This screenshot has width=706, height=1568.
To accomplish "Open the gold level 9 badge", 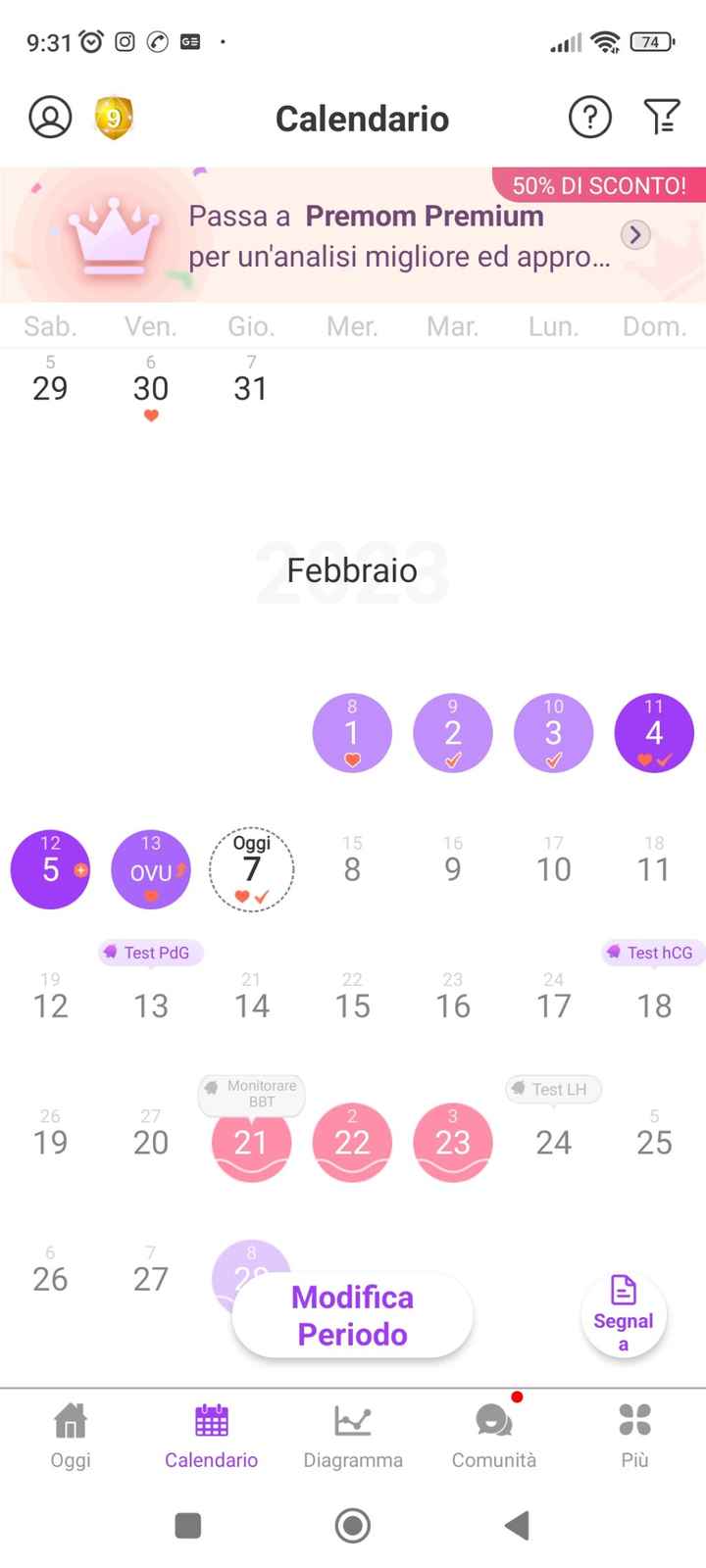I will coord(113,118).
